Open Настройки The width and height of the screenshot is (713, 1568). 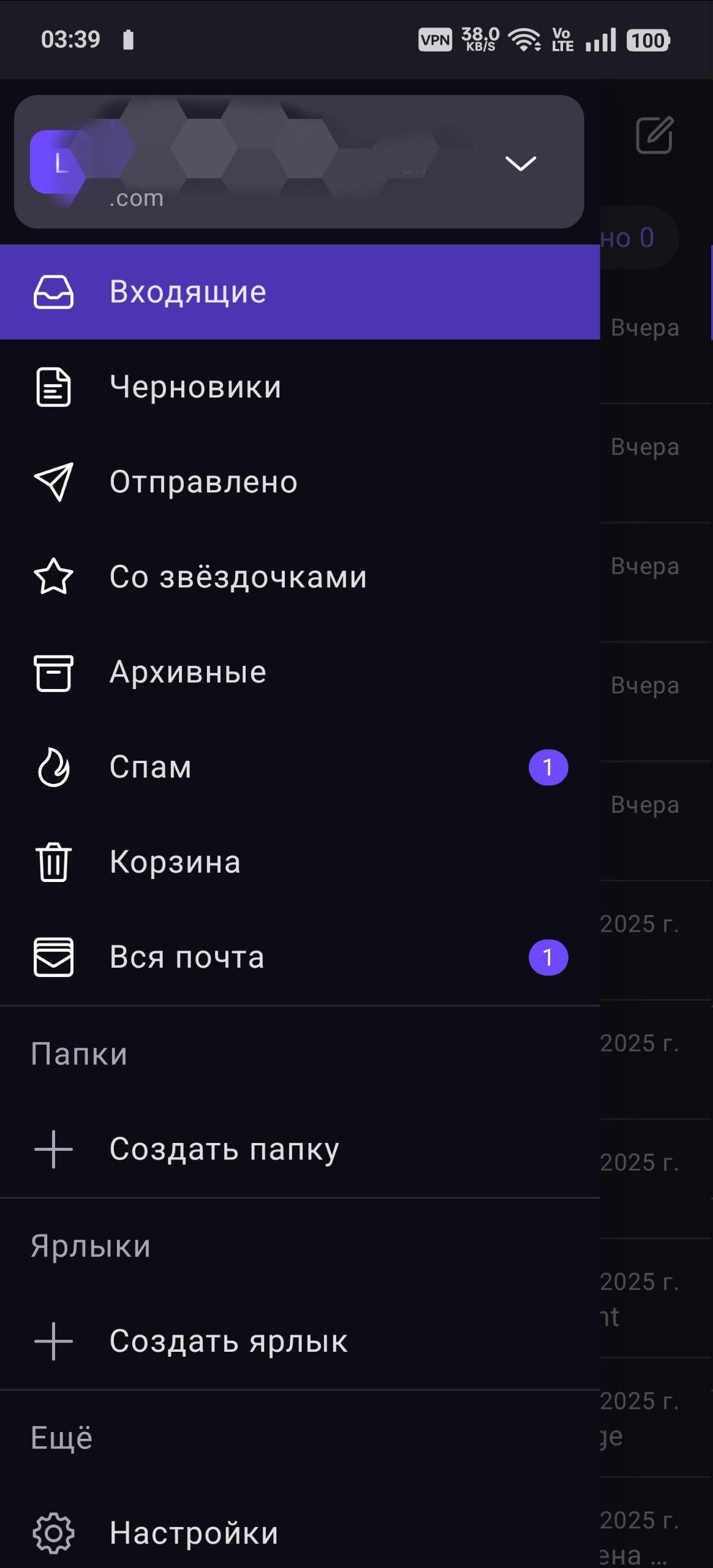click(x=300, y=1532)
